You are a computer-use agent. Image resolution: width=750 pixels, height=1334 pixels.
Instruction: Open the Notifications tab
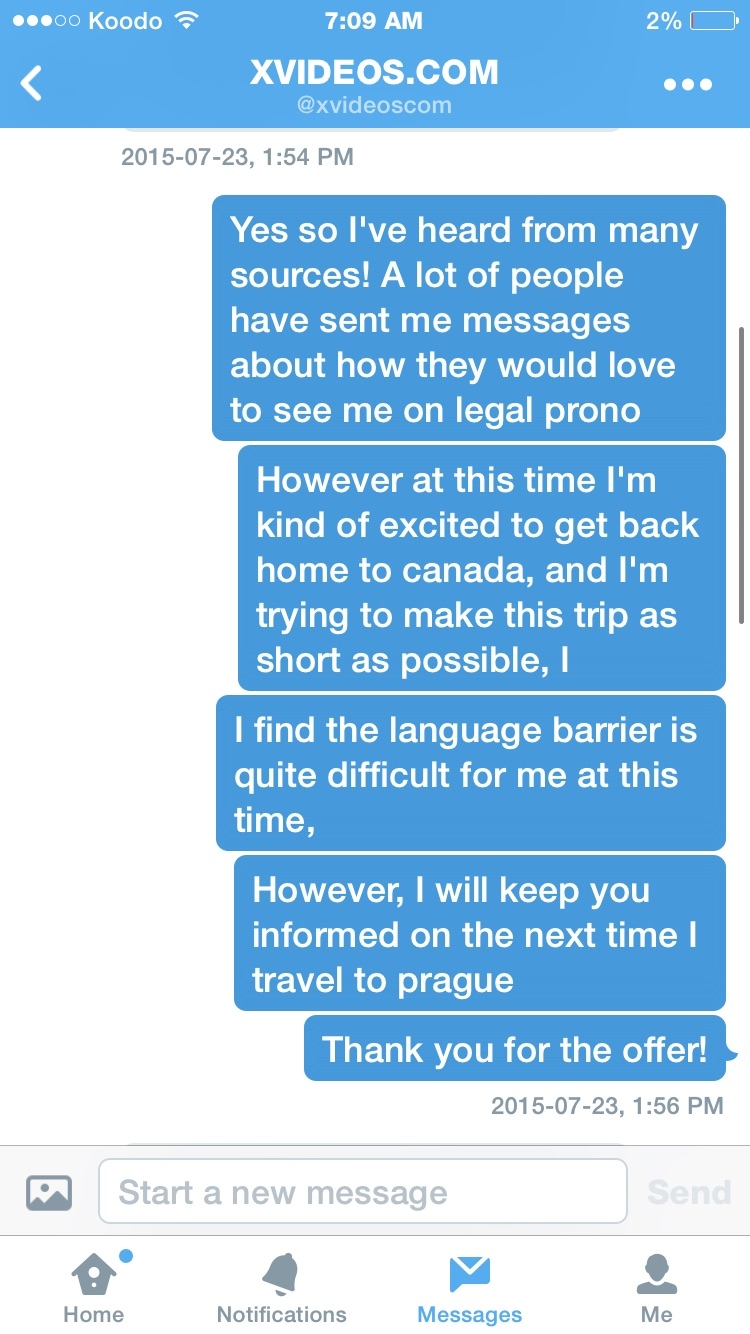pos(281,1286)
